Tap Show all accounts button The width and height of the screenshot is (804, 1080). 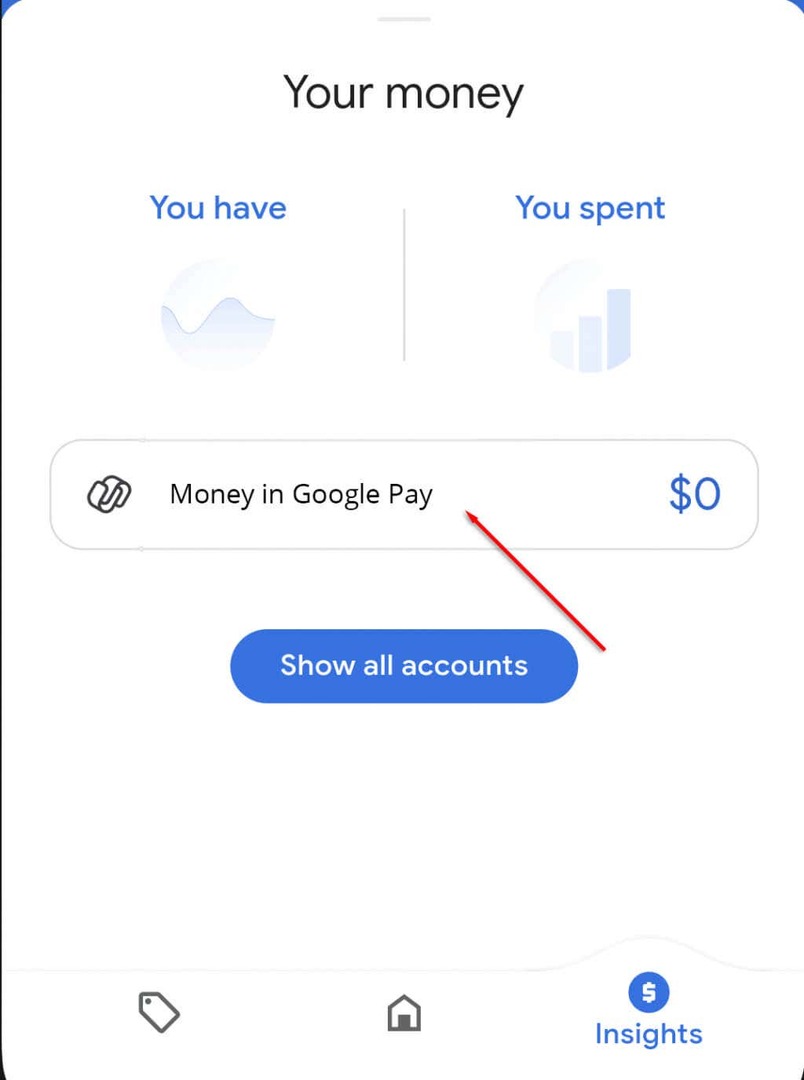coord(403,666)
